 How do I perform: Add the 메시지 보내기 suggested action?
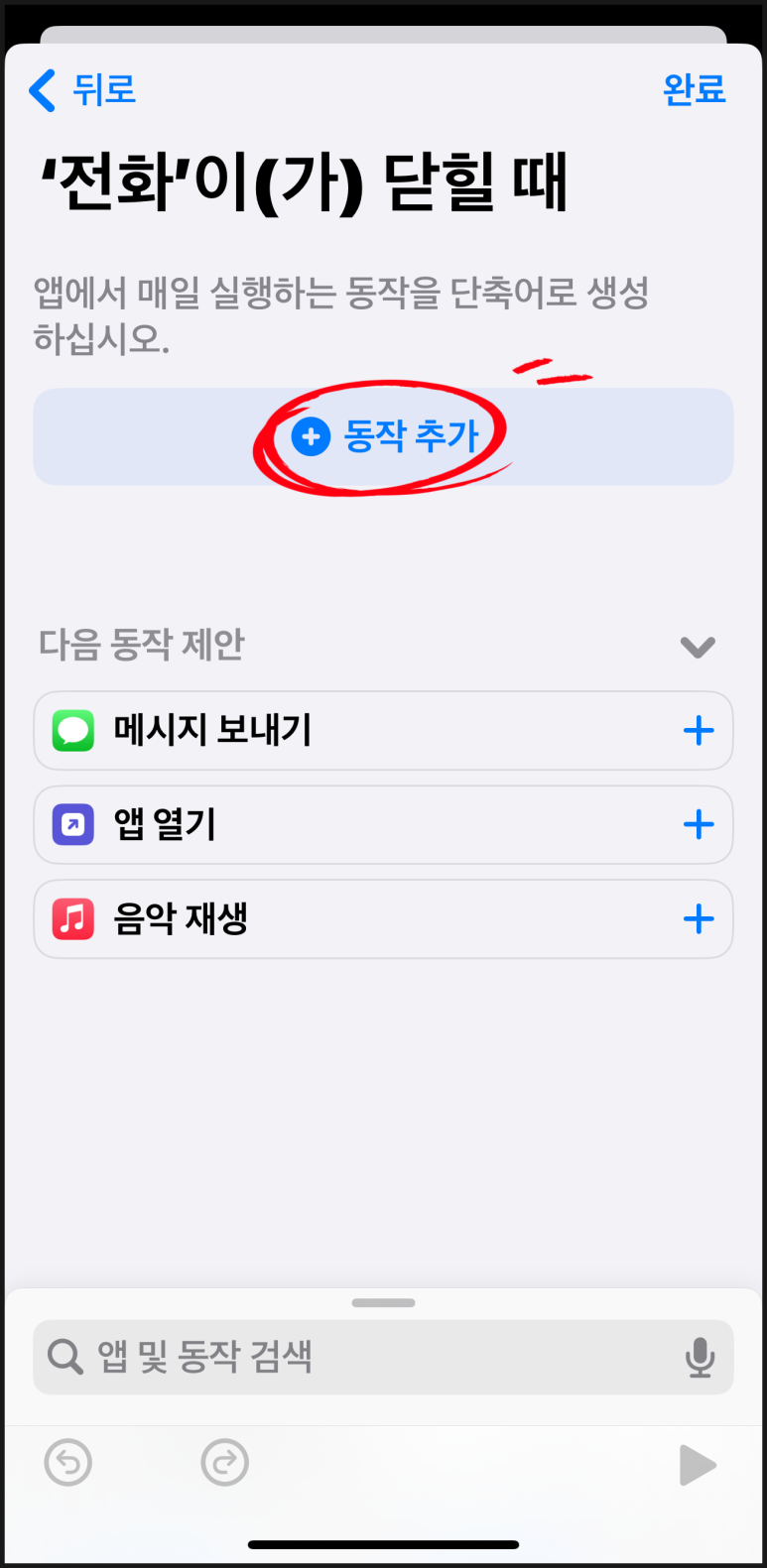pyautogui.click(x=699, y=731)
